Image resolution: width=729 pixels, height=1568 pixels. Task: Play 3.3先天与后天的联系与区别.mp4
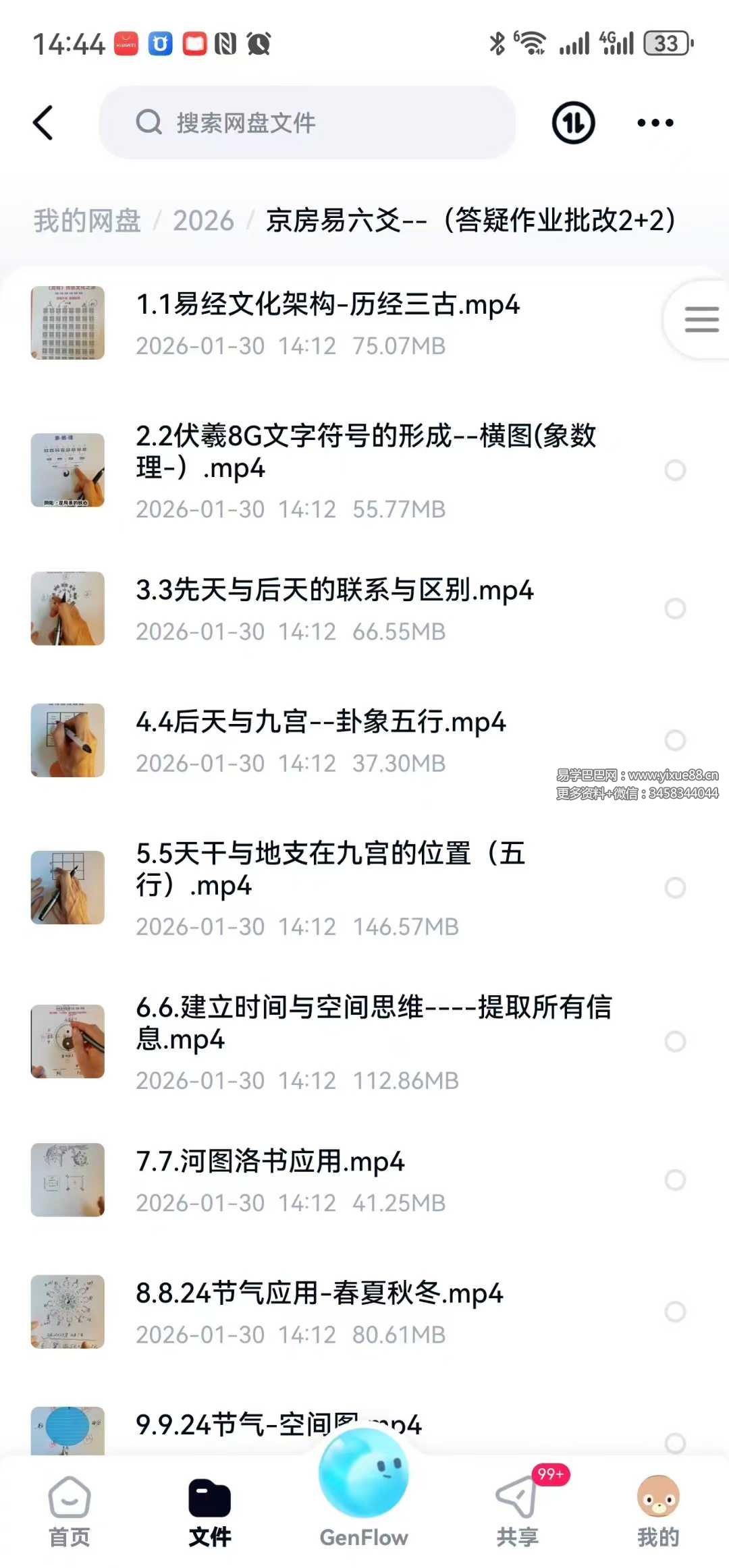click(x=334, y=590)
